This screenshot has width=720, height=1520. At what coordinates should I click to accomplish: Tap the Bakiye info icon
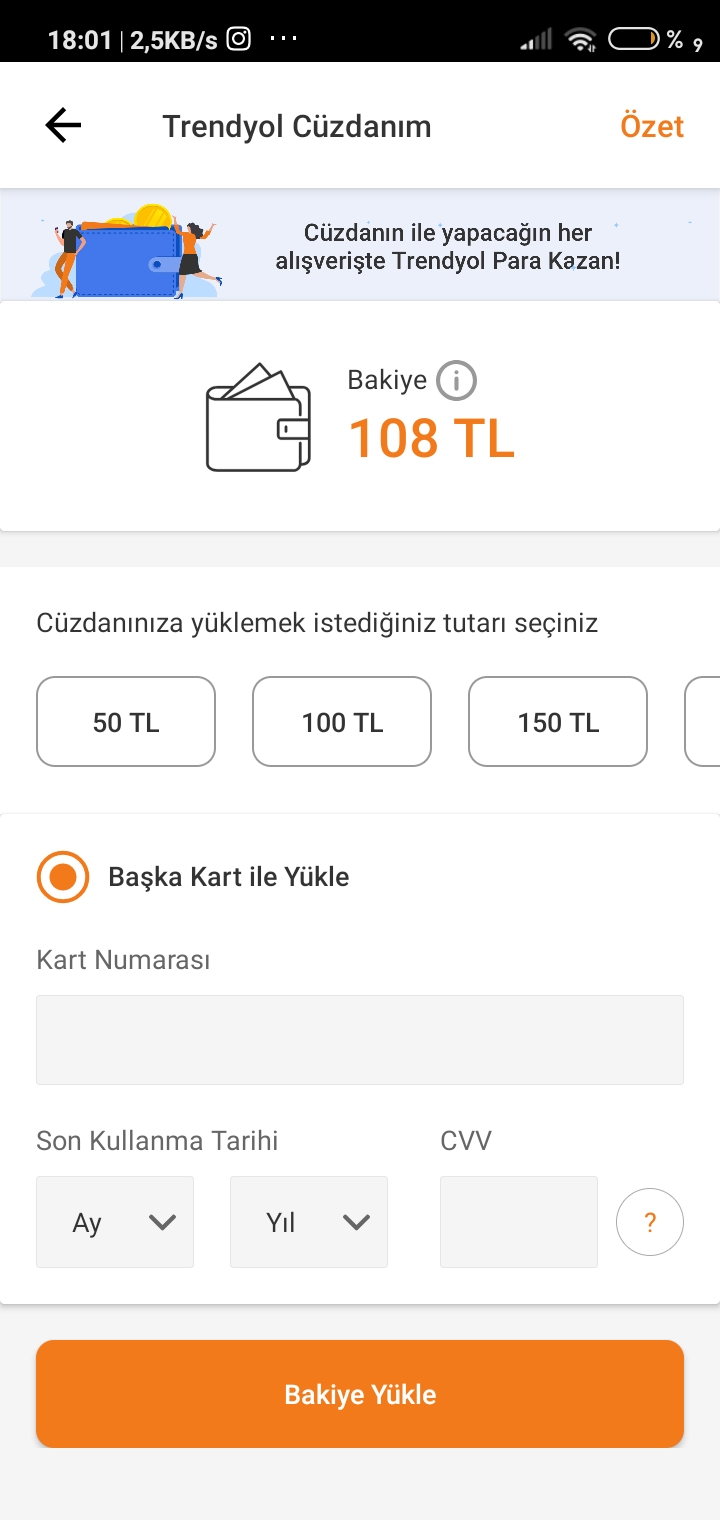[456, 380]
